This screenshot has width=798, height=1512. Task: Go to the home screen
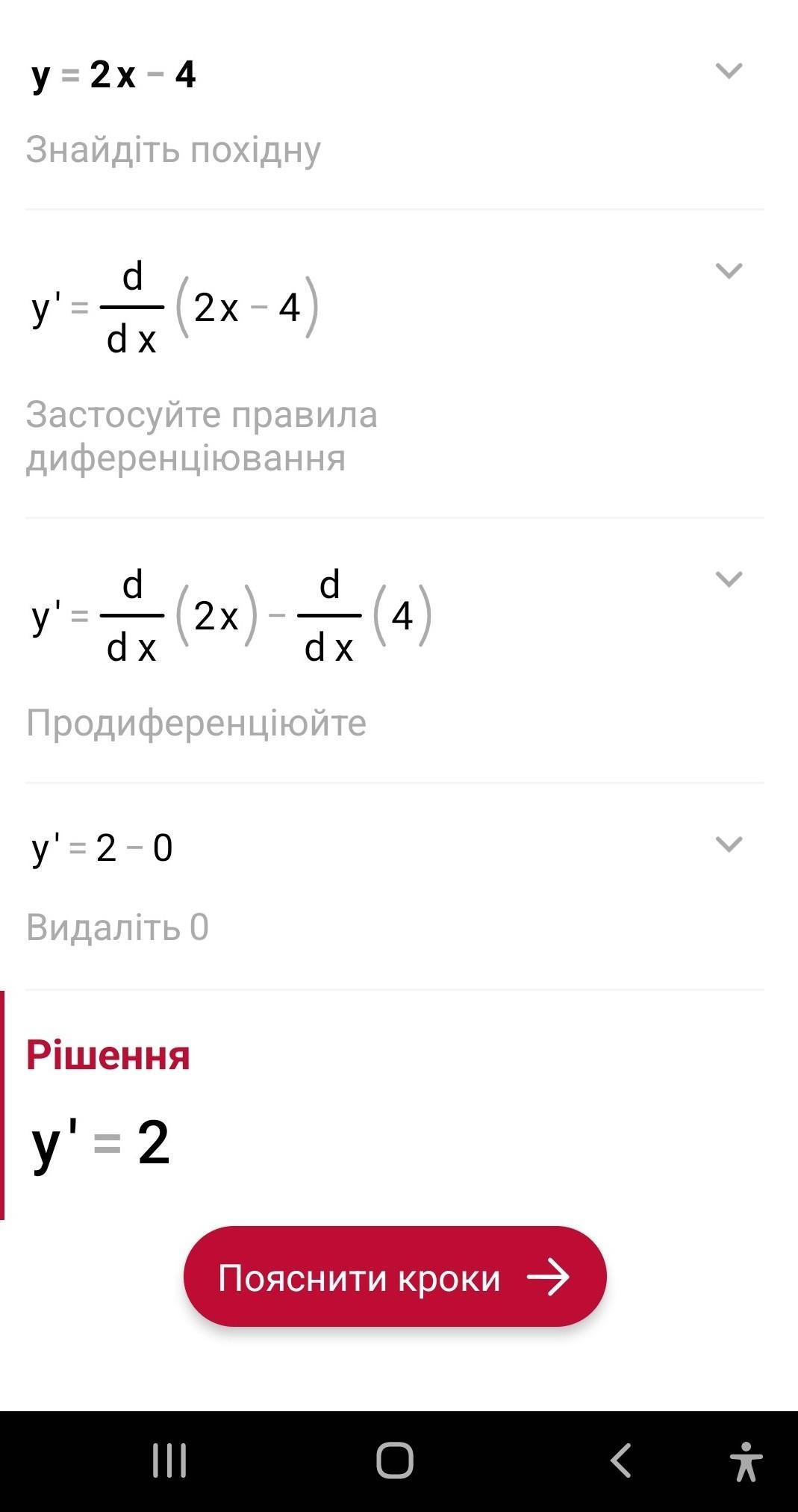395,1460
